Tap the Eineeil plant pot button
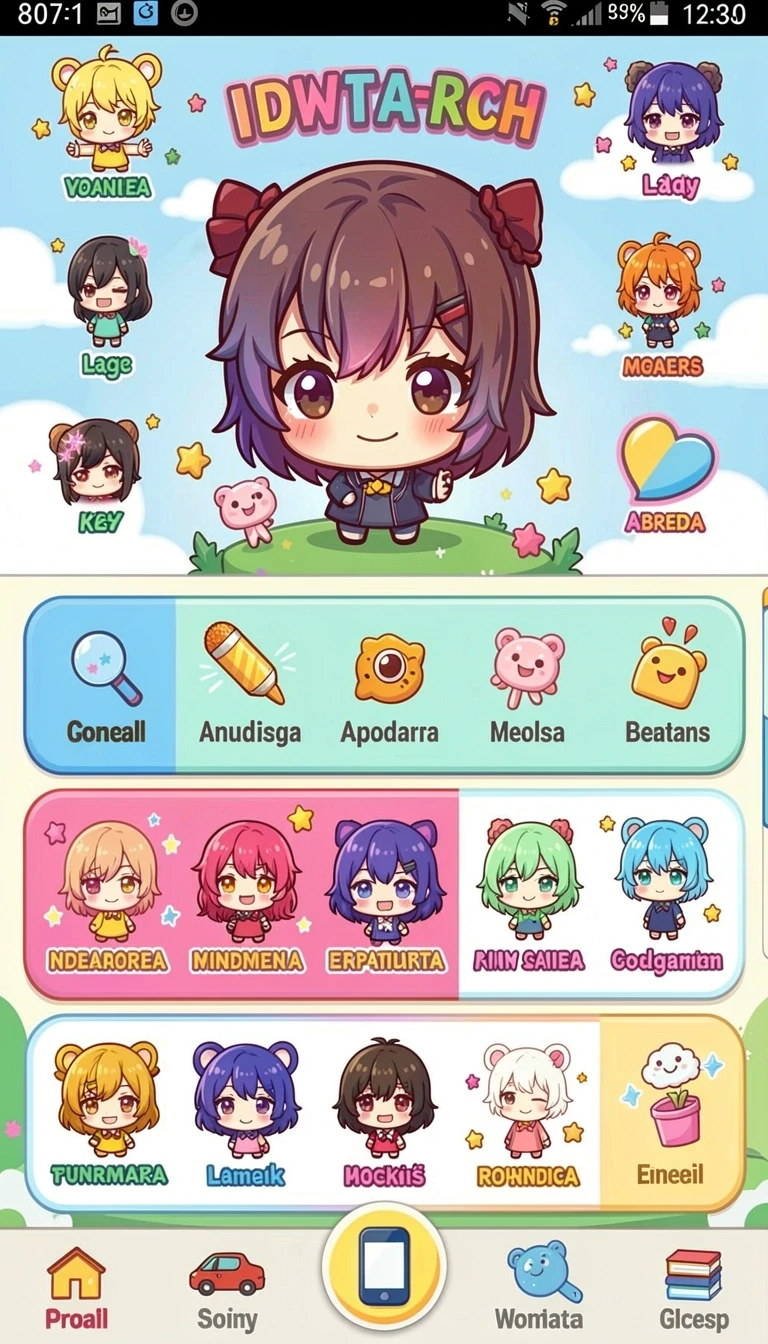768x1344 pixels. [671, 1113]
